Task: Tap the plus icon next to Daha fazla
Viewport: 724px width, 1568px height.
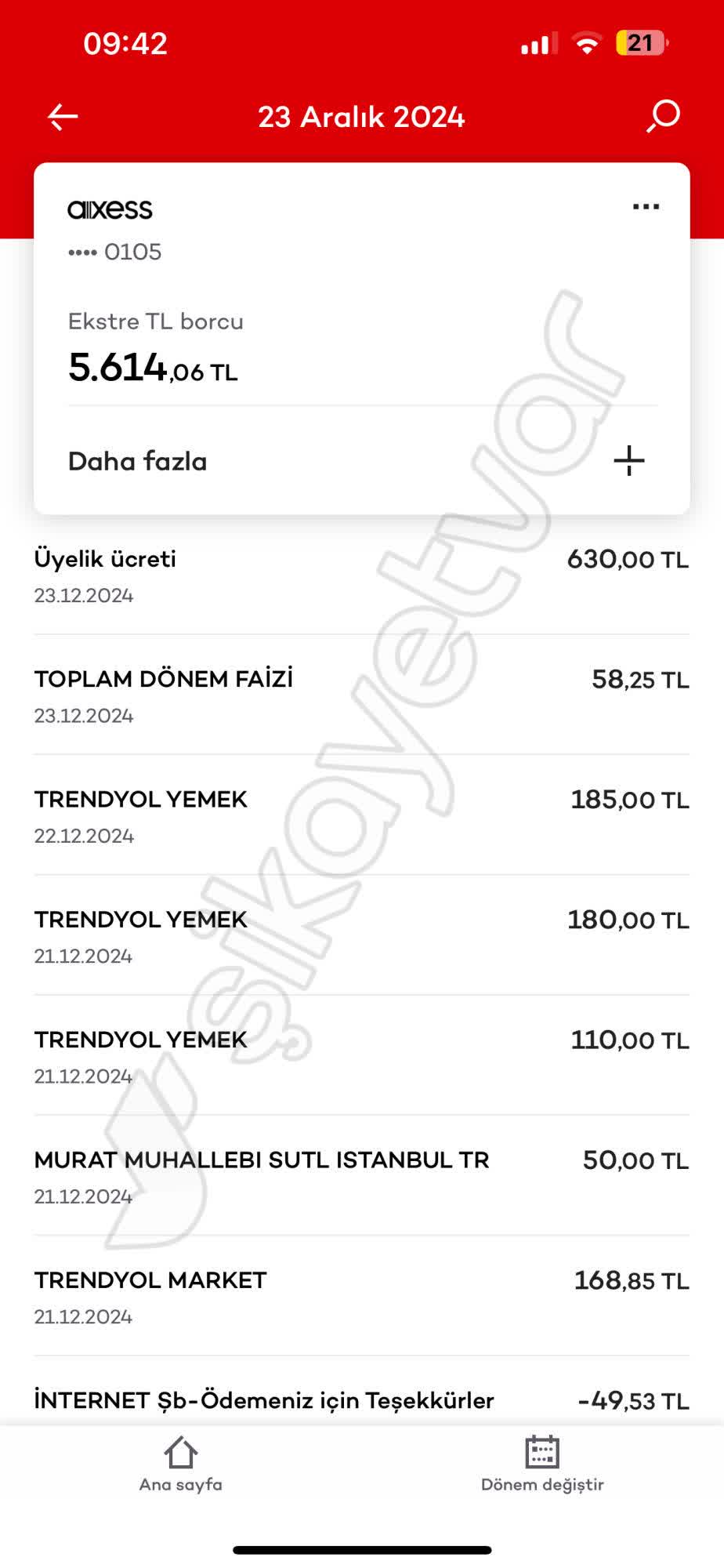Action: tap(628, 461)
